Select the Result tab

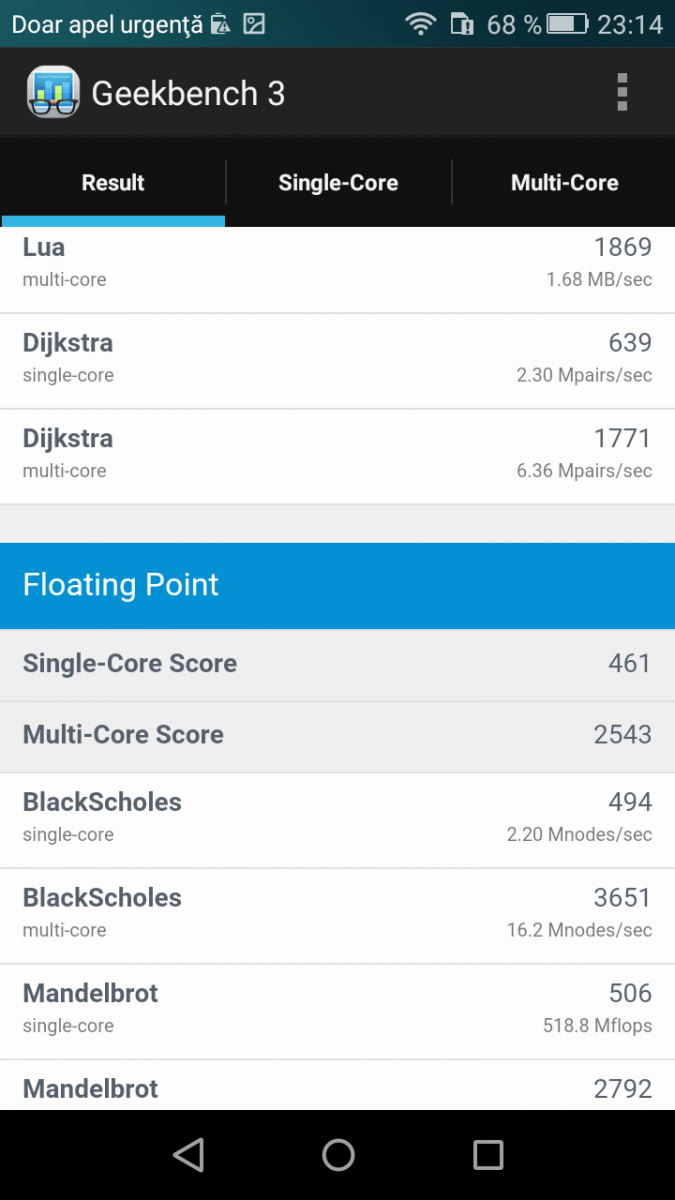113,183
